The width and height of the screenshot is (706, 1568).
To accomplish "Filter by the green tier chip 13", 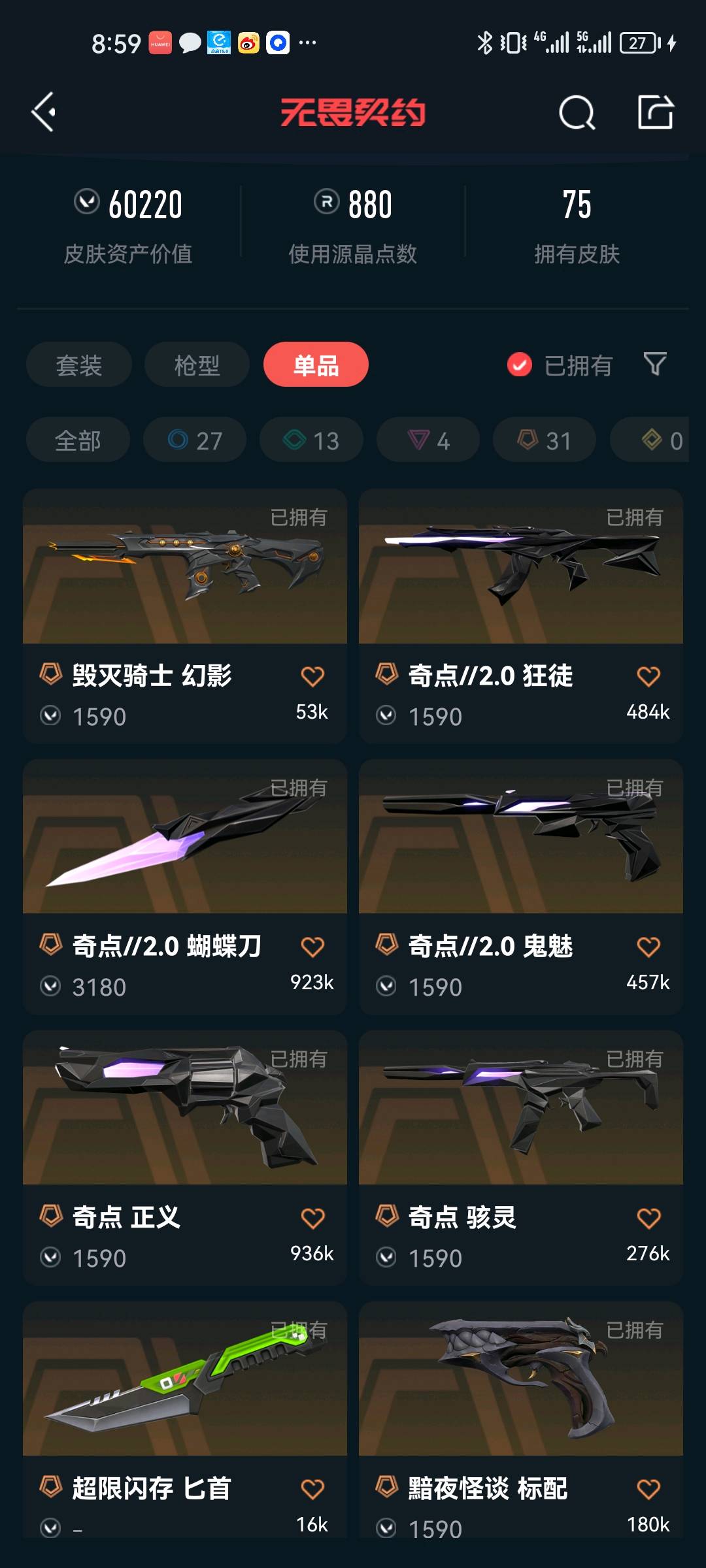I will (x=311, y=440).
